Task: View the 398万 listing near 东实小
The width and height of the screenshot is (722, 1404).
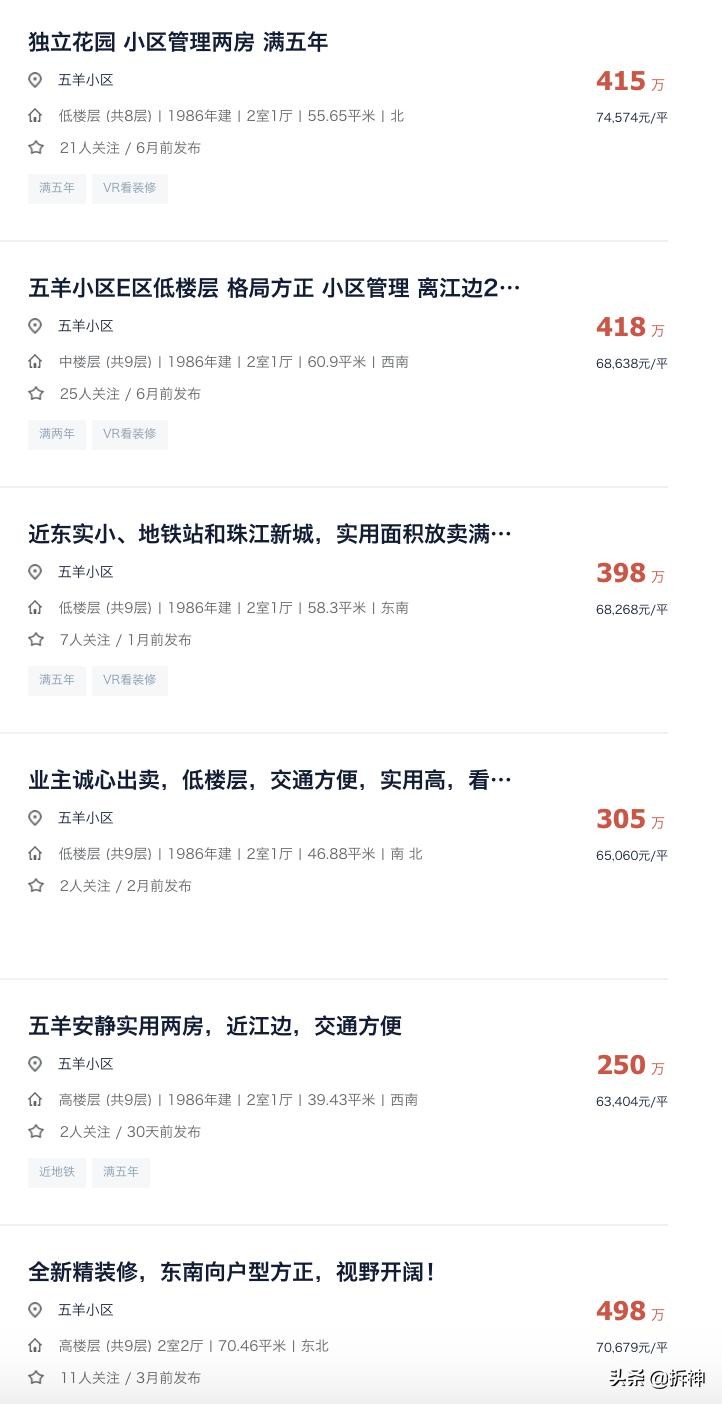Action: [270, 534]
